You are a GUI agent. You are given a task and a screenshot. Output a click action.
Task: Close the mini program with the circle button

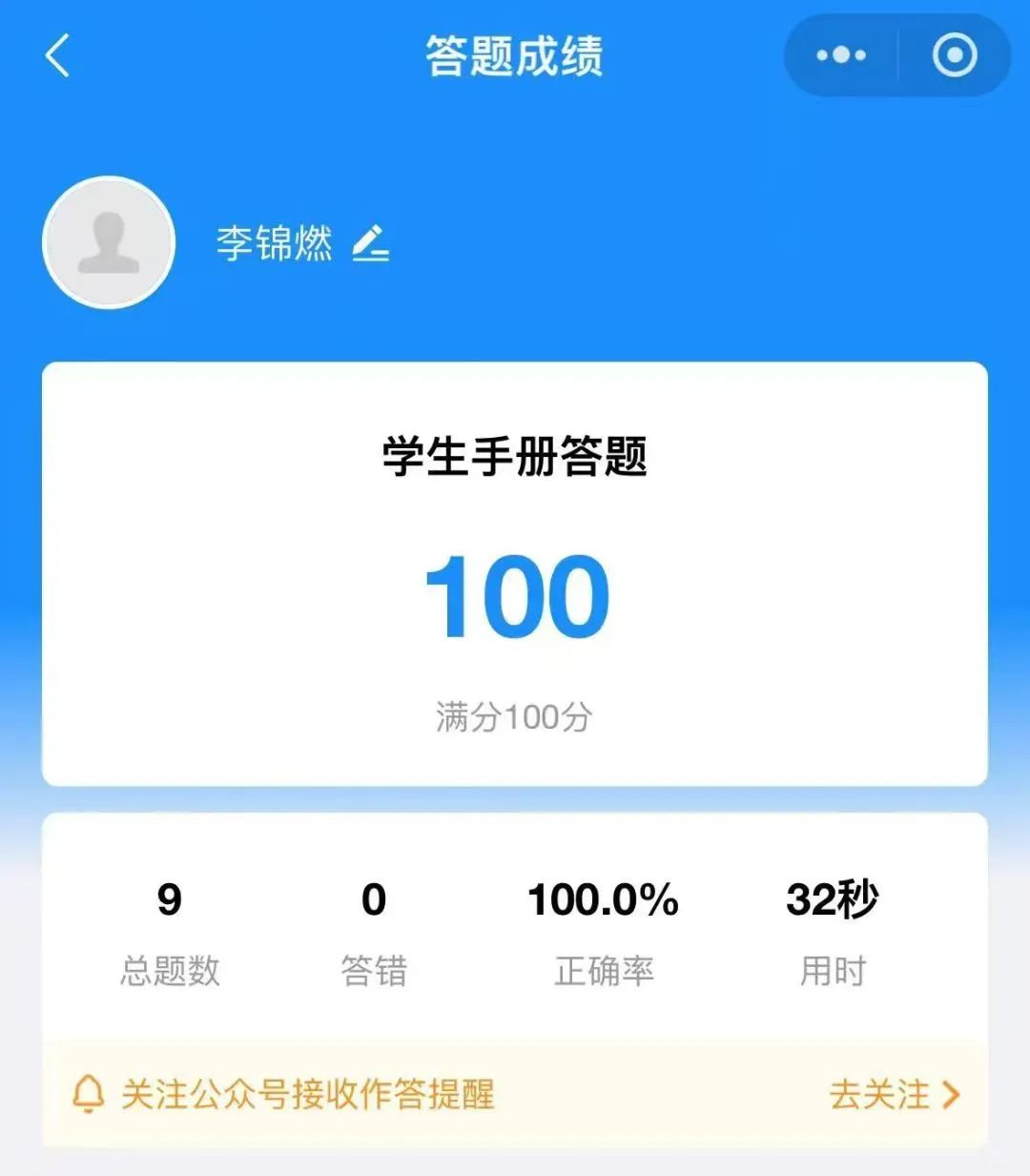[x=954, y=55]
